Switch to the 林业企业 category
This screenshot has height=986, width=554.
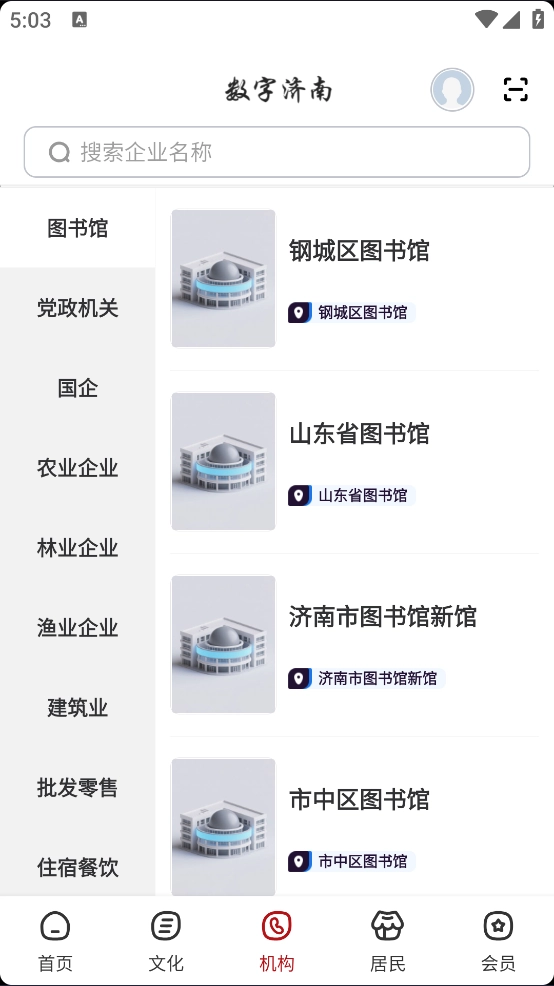(77, 548)
